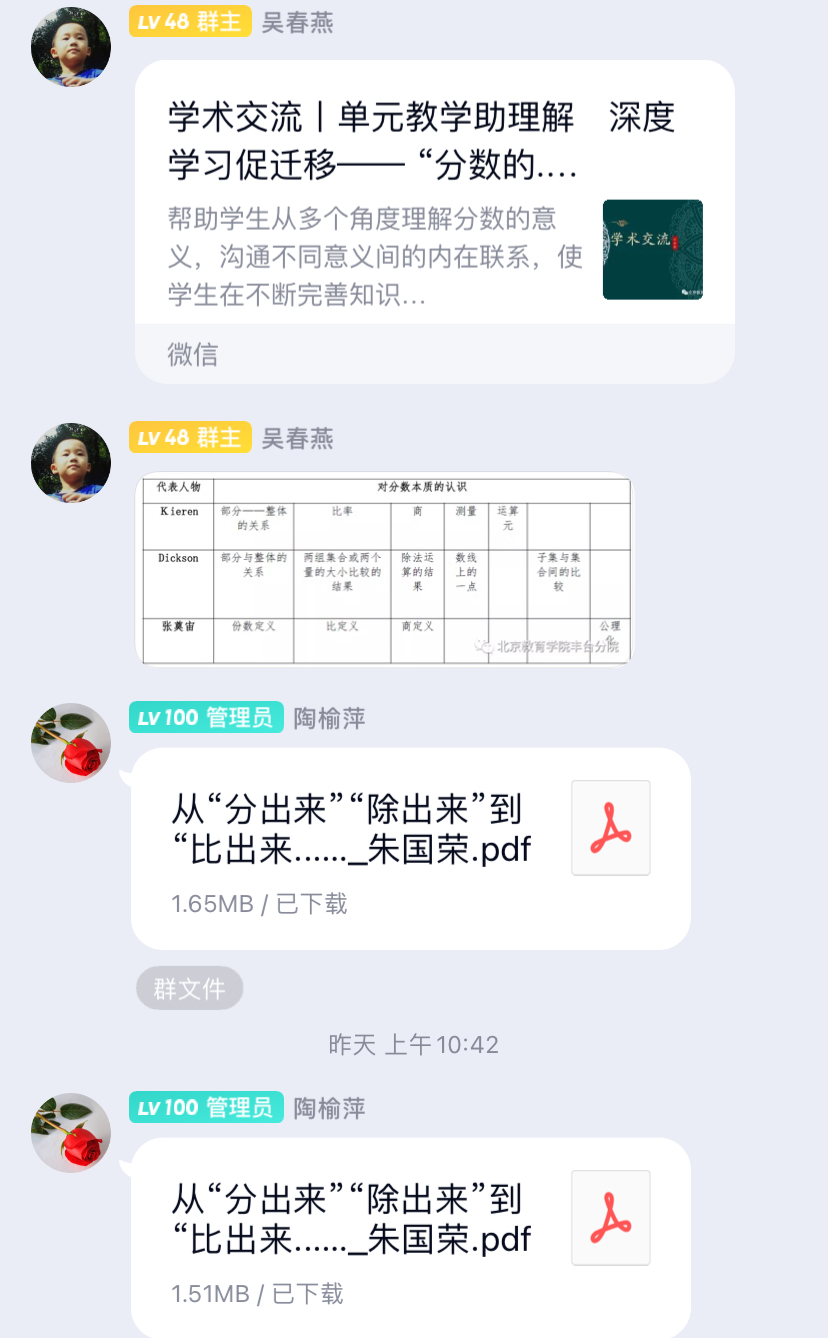
Task: View the table image sent by 吴春燕
Action: tap(384, 568)
